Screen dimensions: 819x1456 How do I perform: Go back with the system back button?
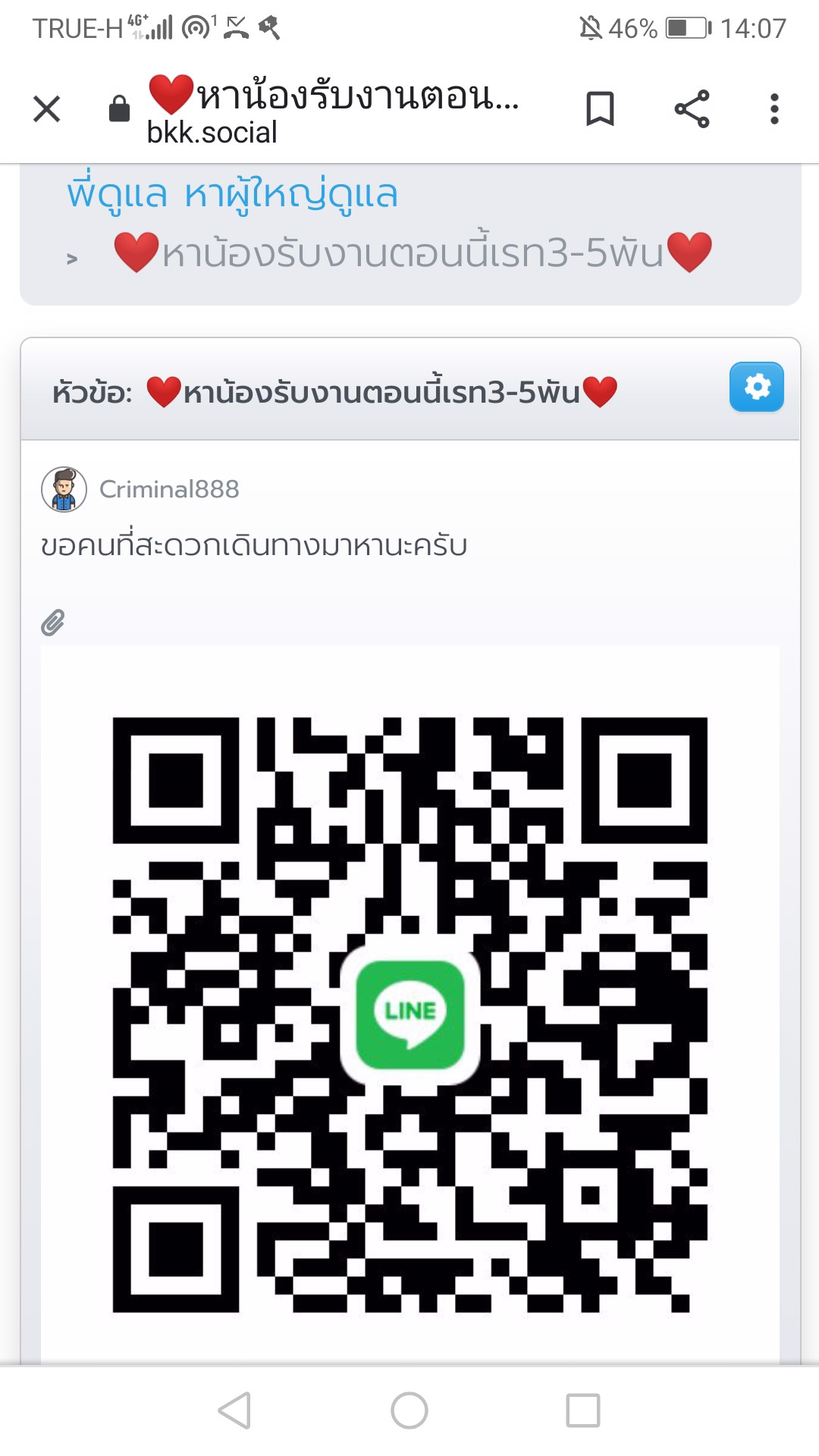click(234, 1410)
